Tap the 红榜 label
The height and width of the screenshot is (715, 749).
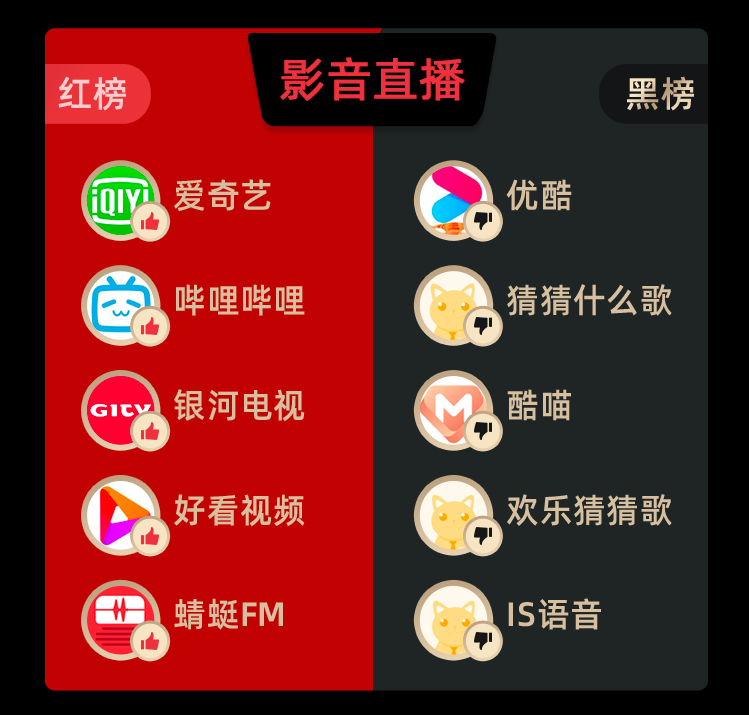point(94,94)
